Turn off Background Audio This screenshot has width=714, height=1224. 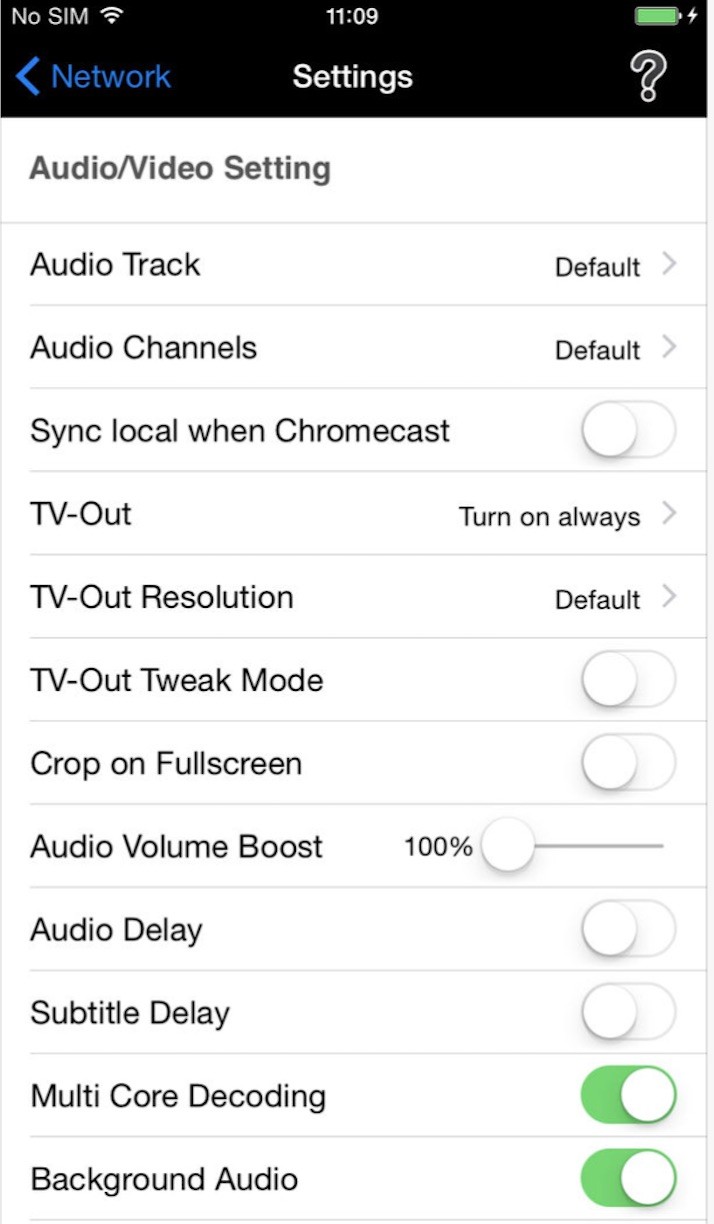point(628,1178)
